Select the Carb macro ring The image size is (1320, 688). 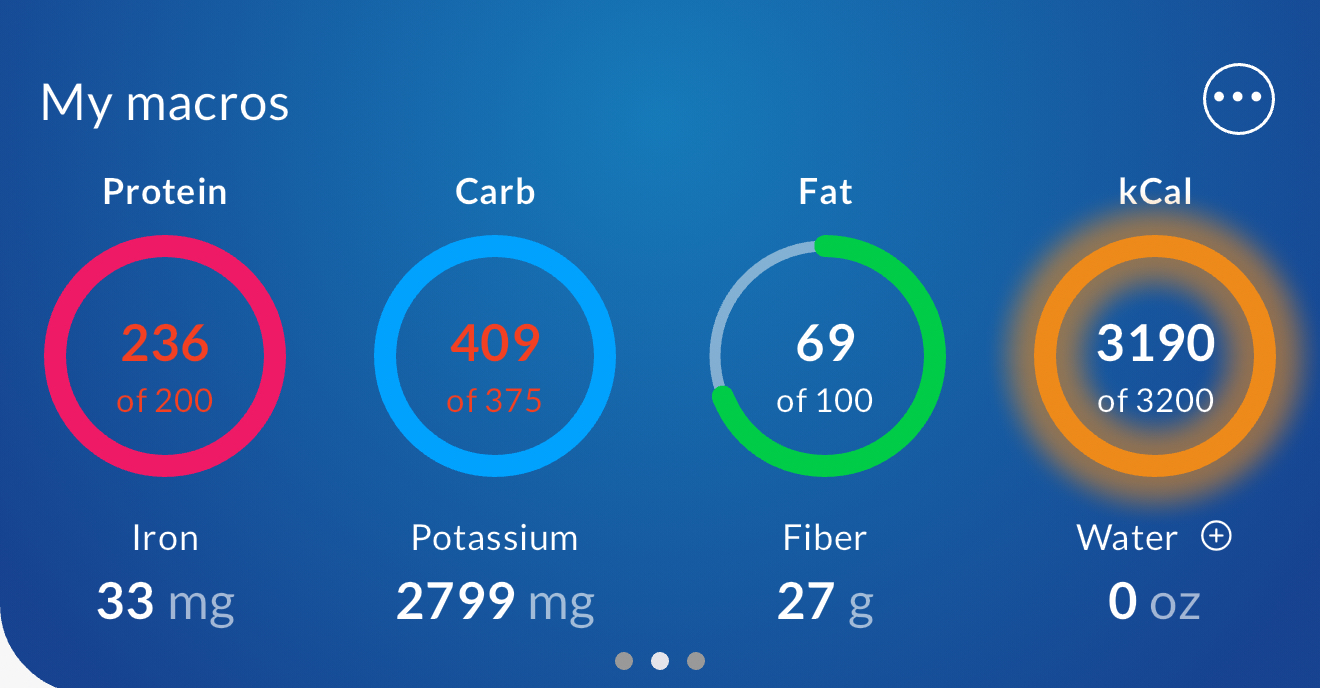[495, 357]
